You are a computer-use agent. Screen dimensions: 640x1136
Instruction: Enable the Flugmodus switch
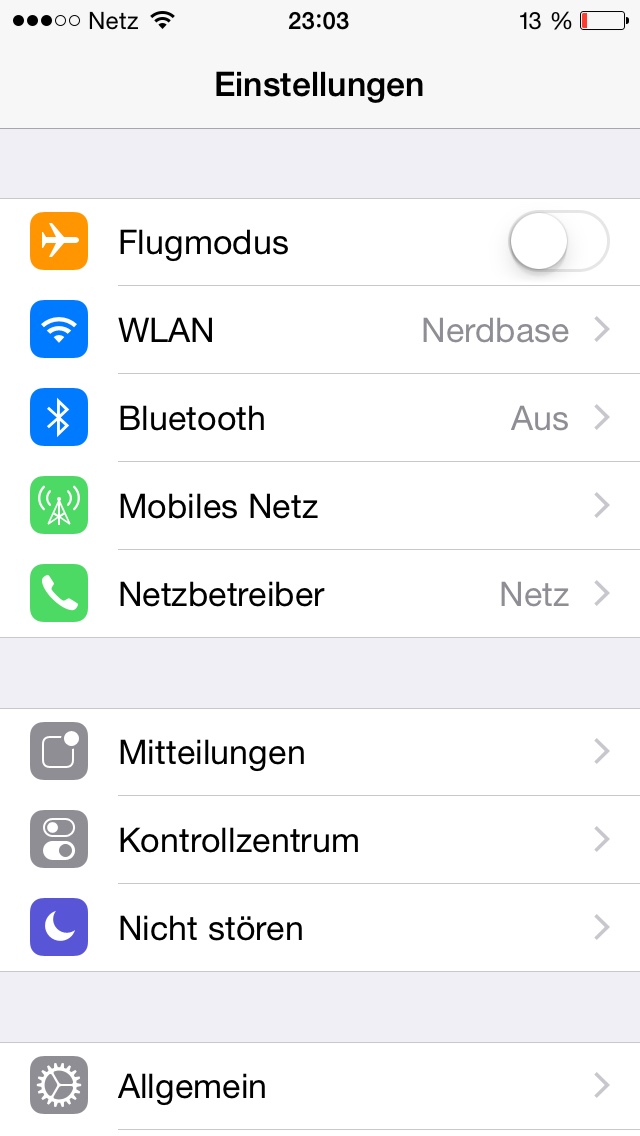coord(559,241)
